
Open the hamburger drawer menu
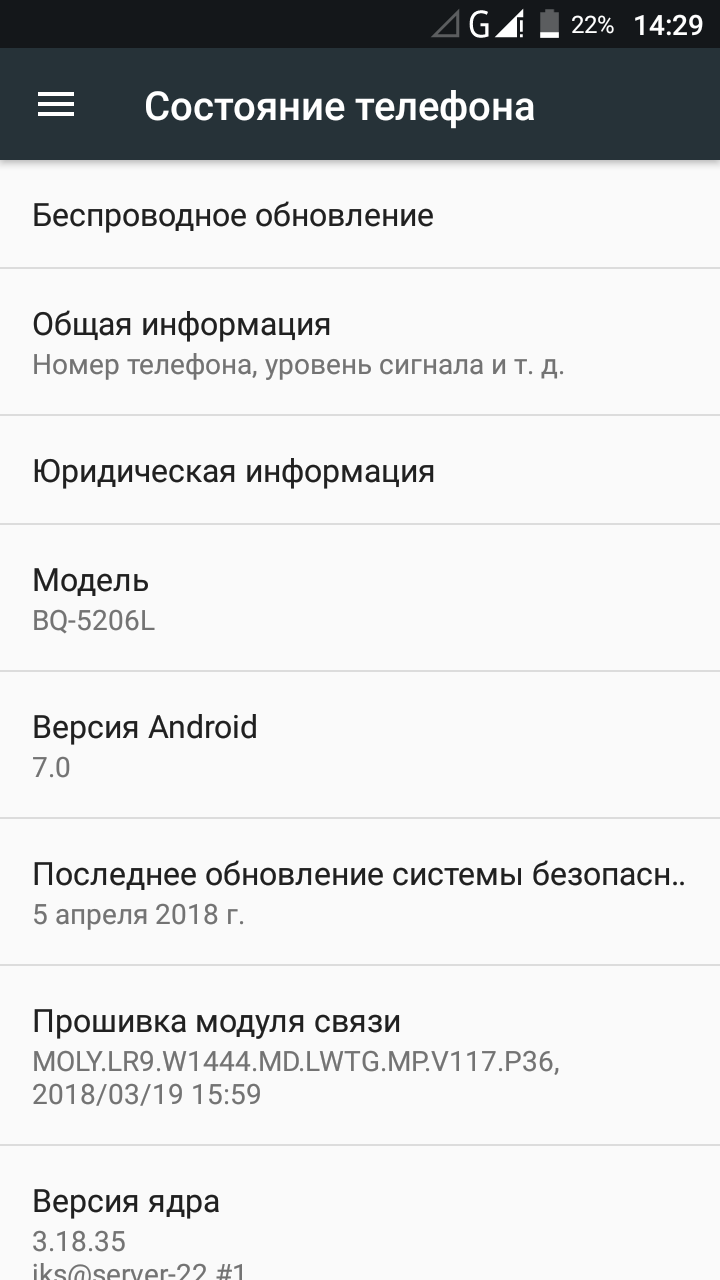56,105
